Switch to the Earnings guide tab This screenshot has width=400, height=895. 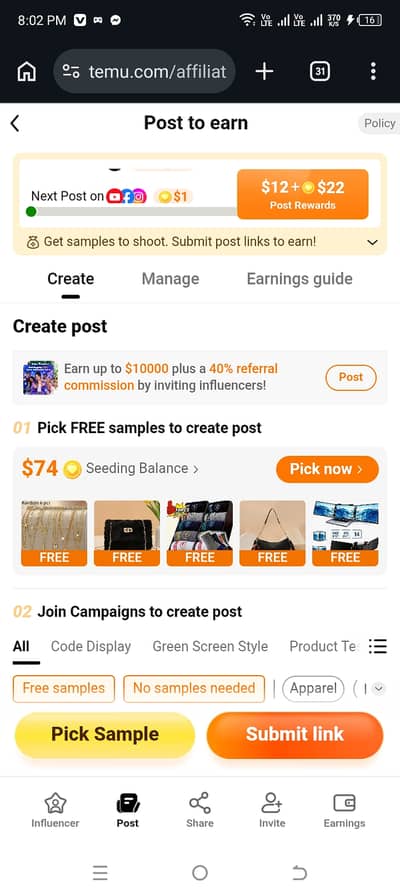click(x=299, y=279)
